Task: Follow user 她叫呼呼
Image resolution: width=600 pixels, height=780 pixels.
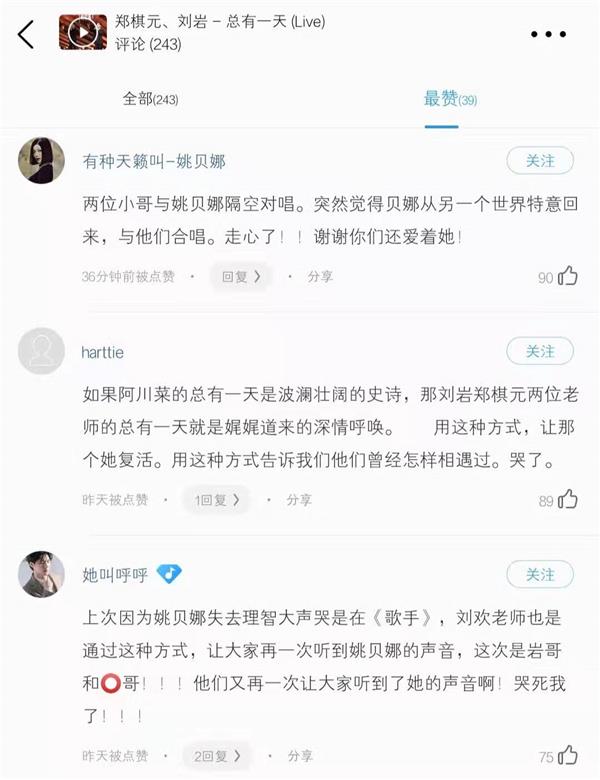Action: tap(540, 574)
